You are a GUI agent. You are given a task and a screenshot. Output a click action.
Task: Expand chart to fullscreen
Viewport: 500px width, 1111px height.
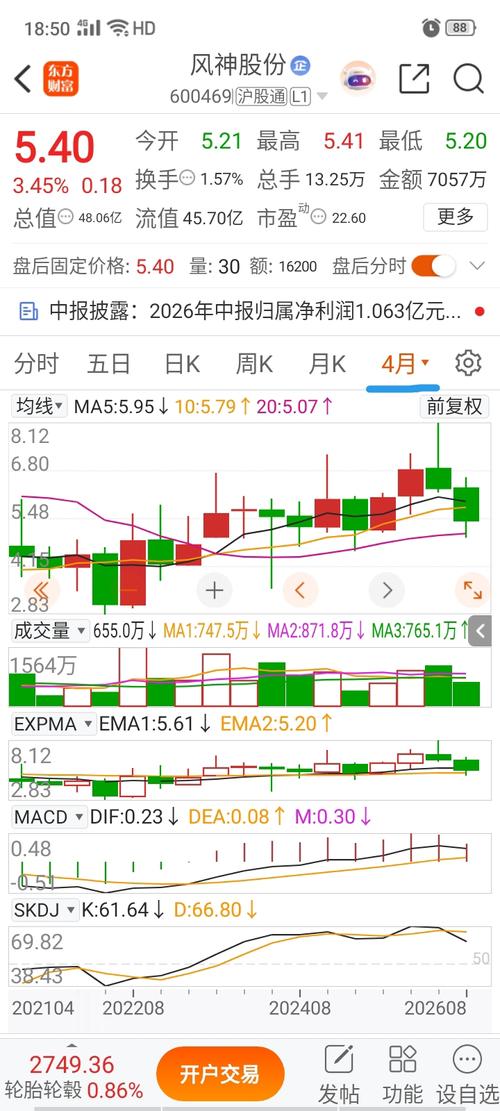coord(472,590)
